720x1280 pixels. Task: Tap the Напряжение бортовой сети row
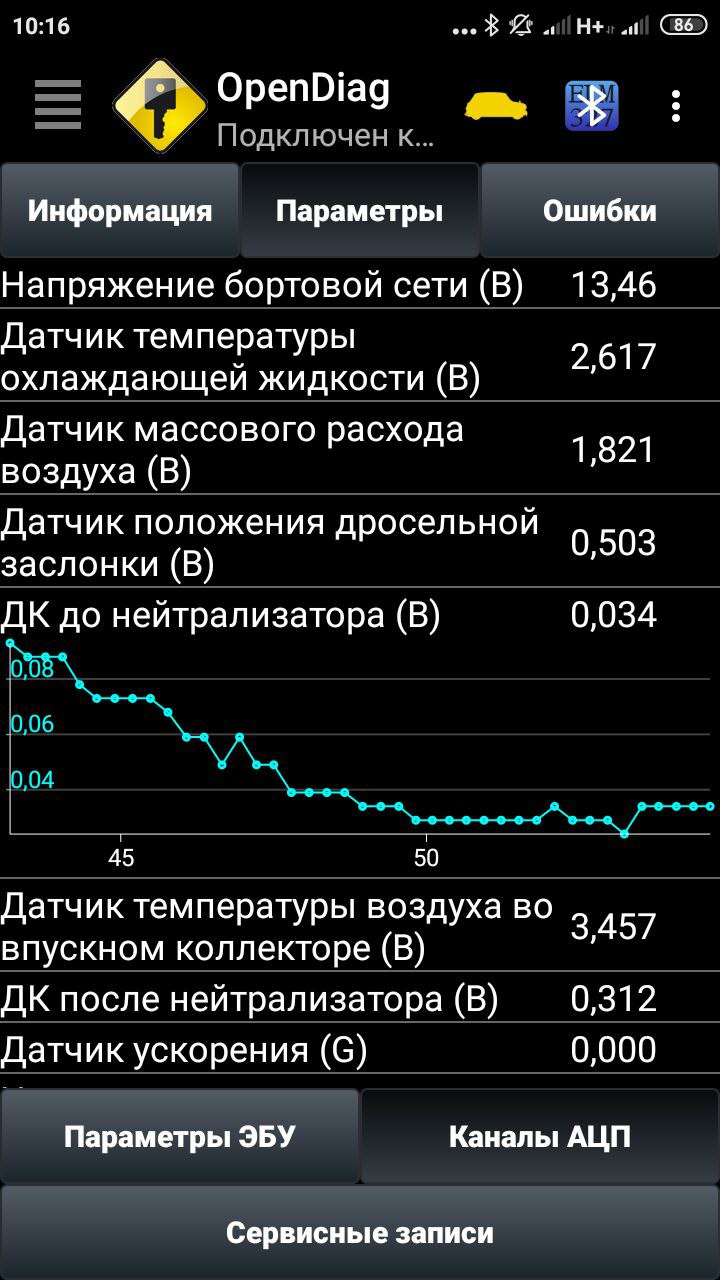[360, 286]
